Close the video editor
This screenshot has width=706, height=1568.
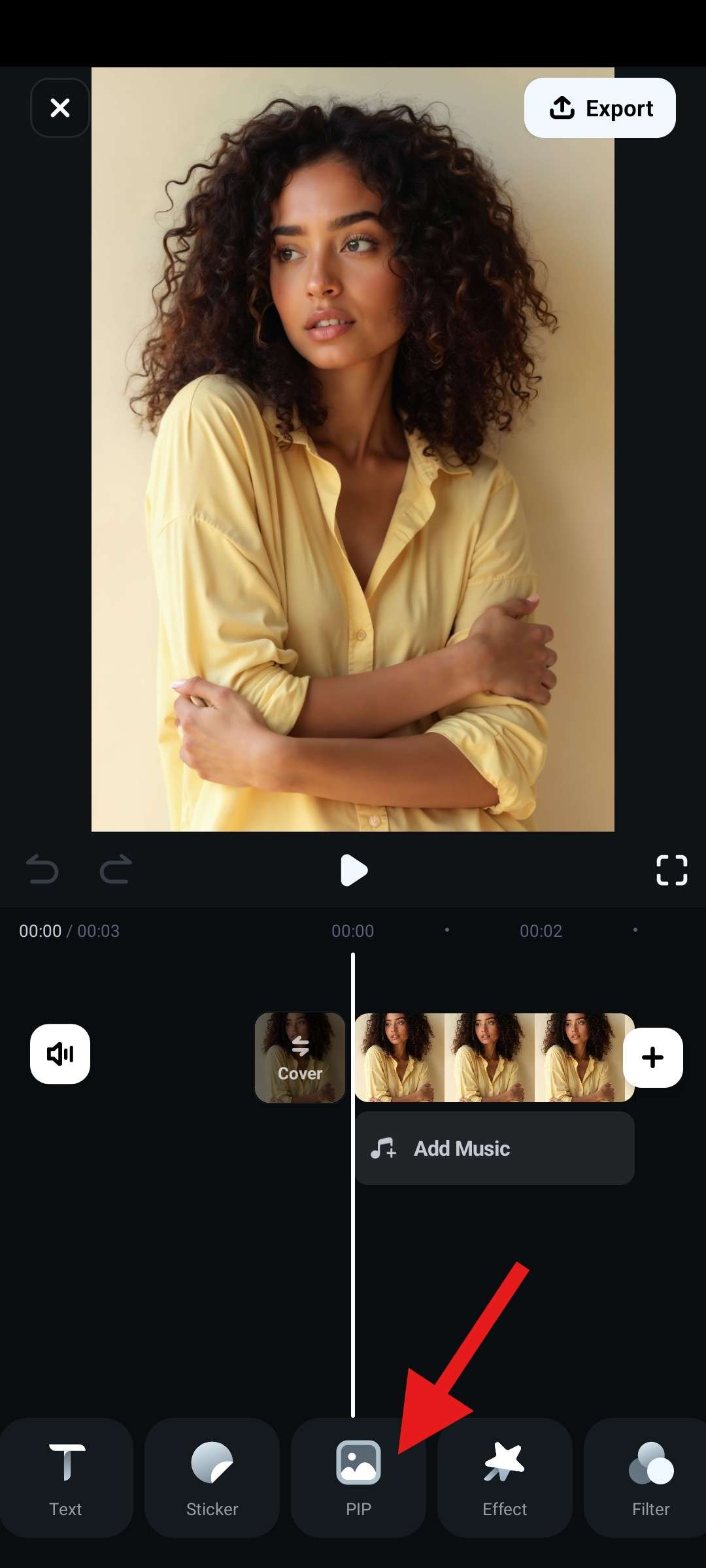[60, 108]
